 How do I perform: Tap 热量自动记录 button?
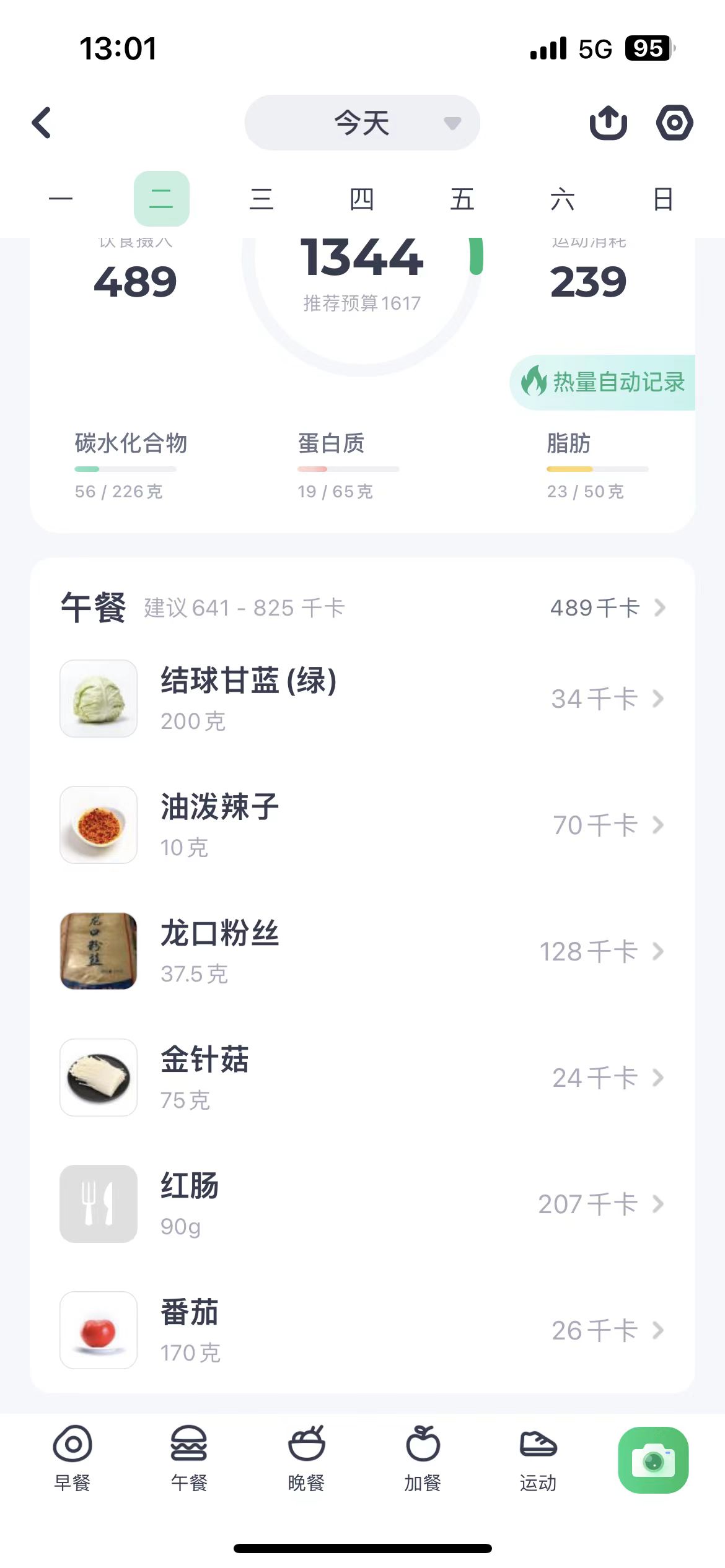coord(604,383)
